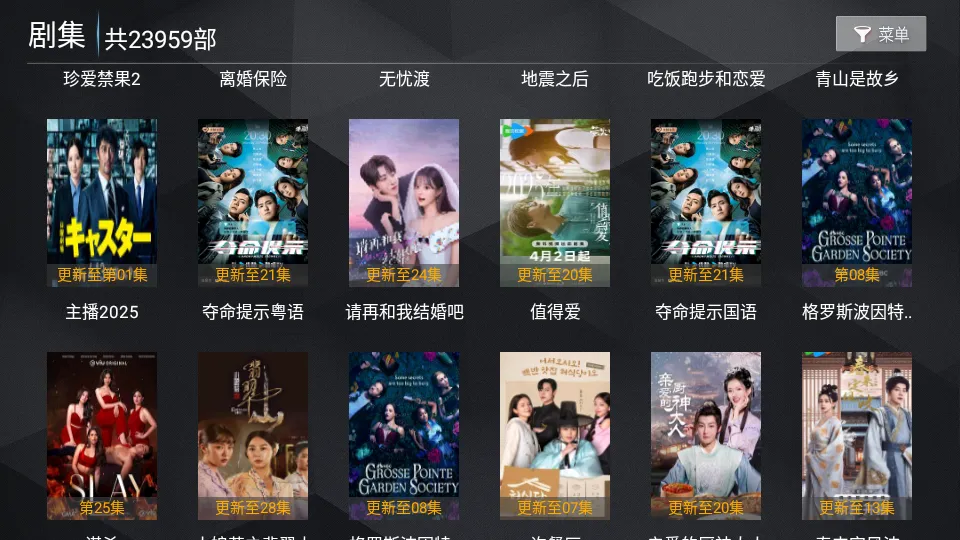
Task: Open 请再和我结婚吧 series page
Action: (x=404, y=202)
